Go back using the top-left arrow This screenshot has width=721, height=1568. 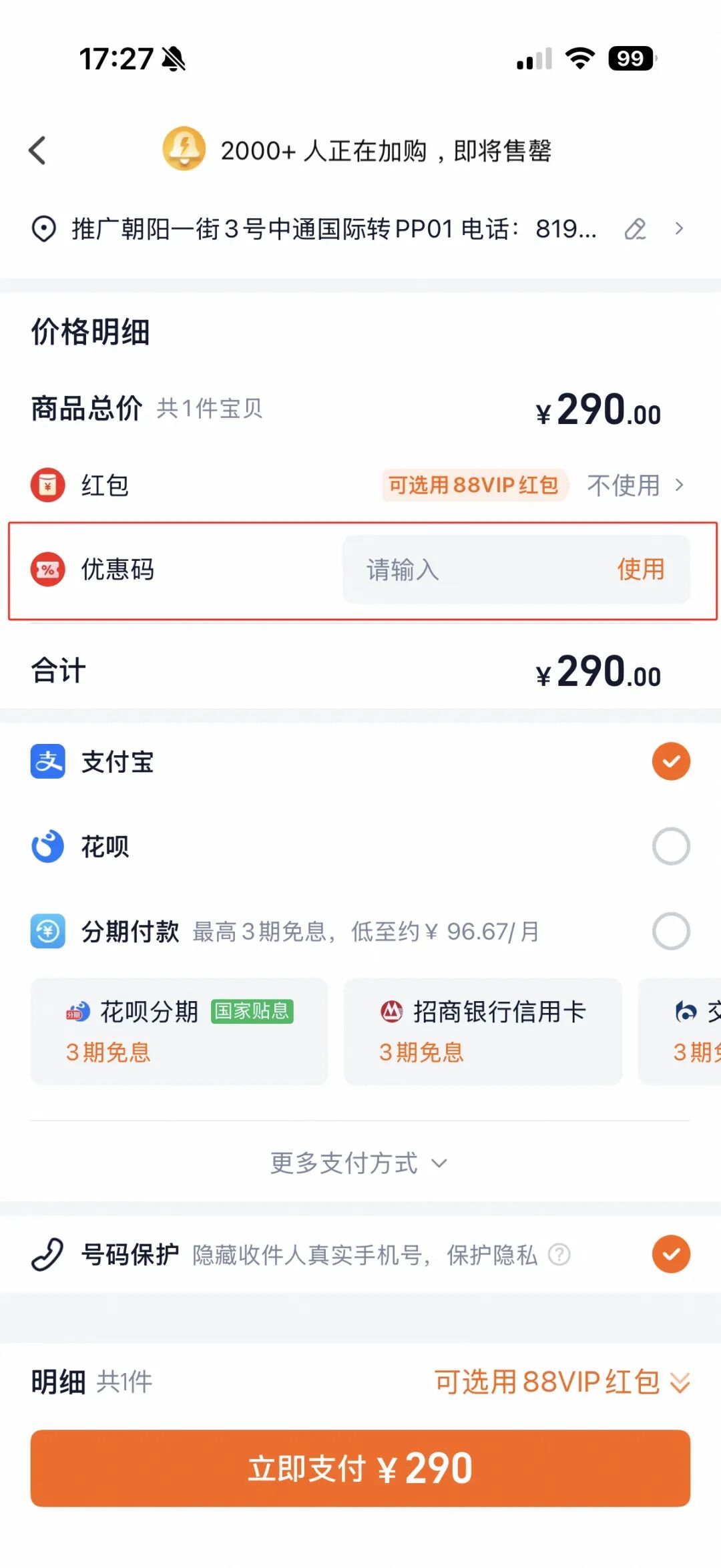point(38,150)
